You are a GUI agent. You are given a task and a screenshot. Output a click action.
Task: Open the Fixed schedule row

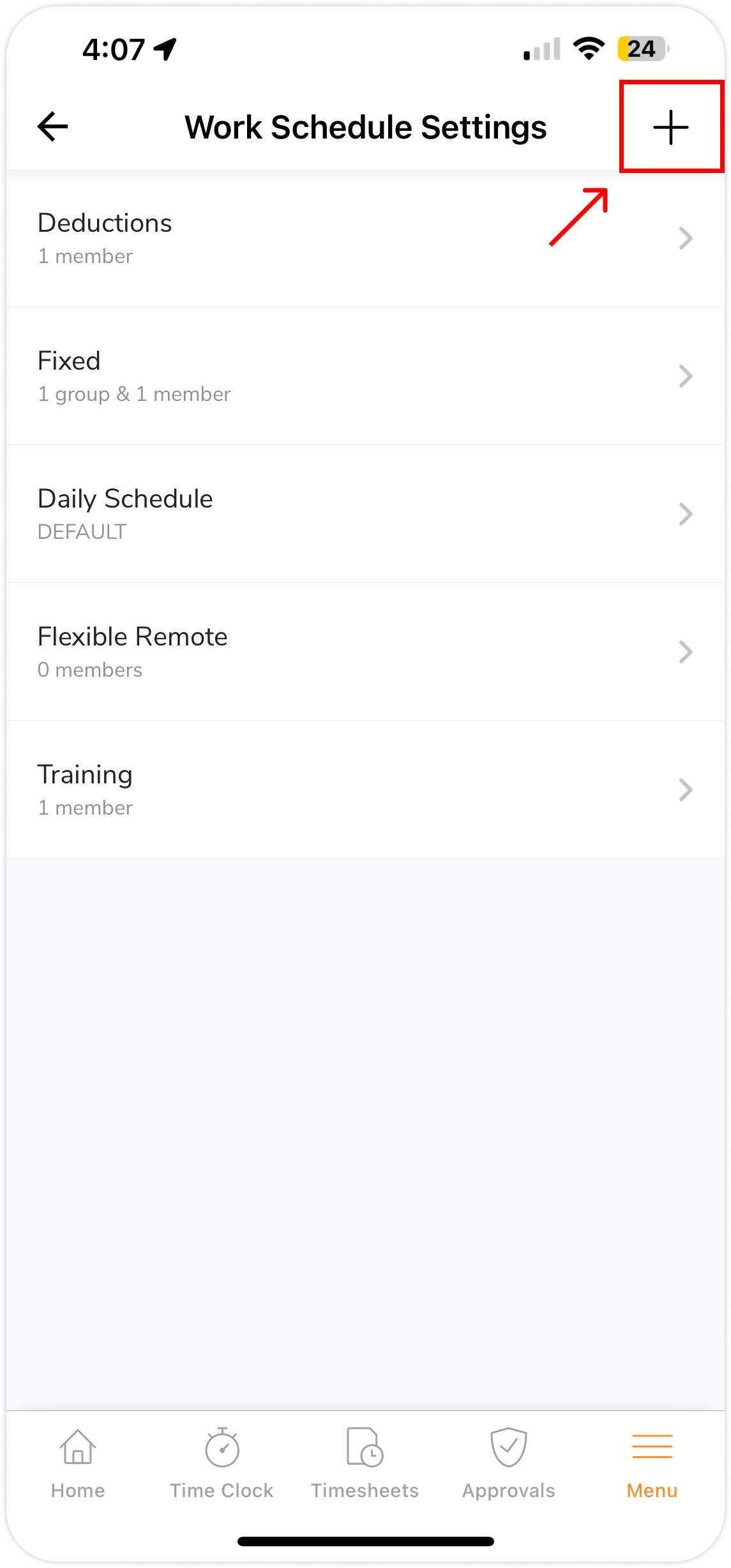coord(365,376)
